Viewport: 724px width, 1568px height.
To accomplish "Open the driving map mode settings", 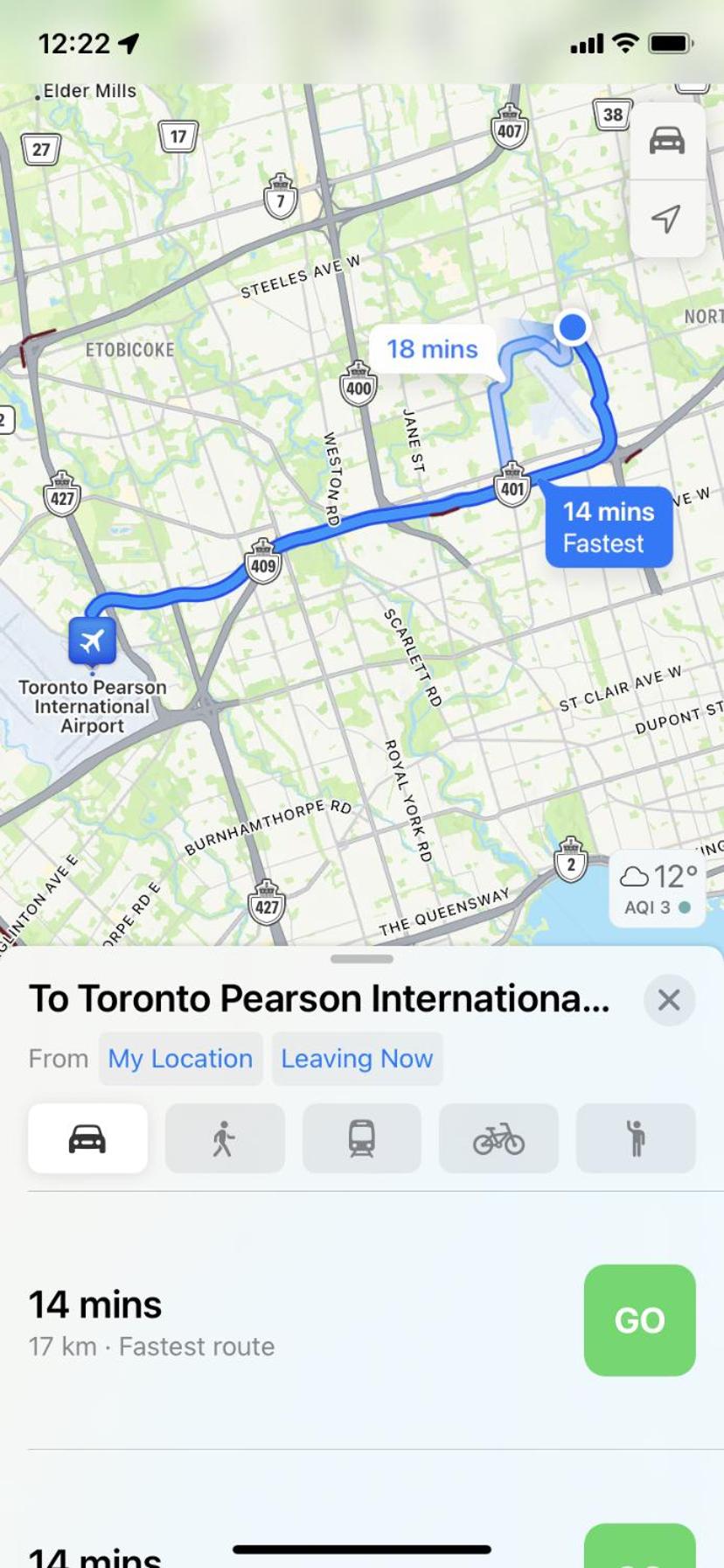I will click(666, 141).
